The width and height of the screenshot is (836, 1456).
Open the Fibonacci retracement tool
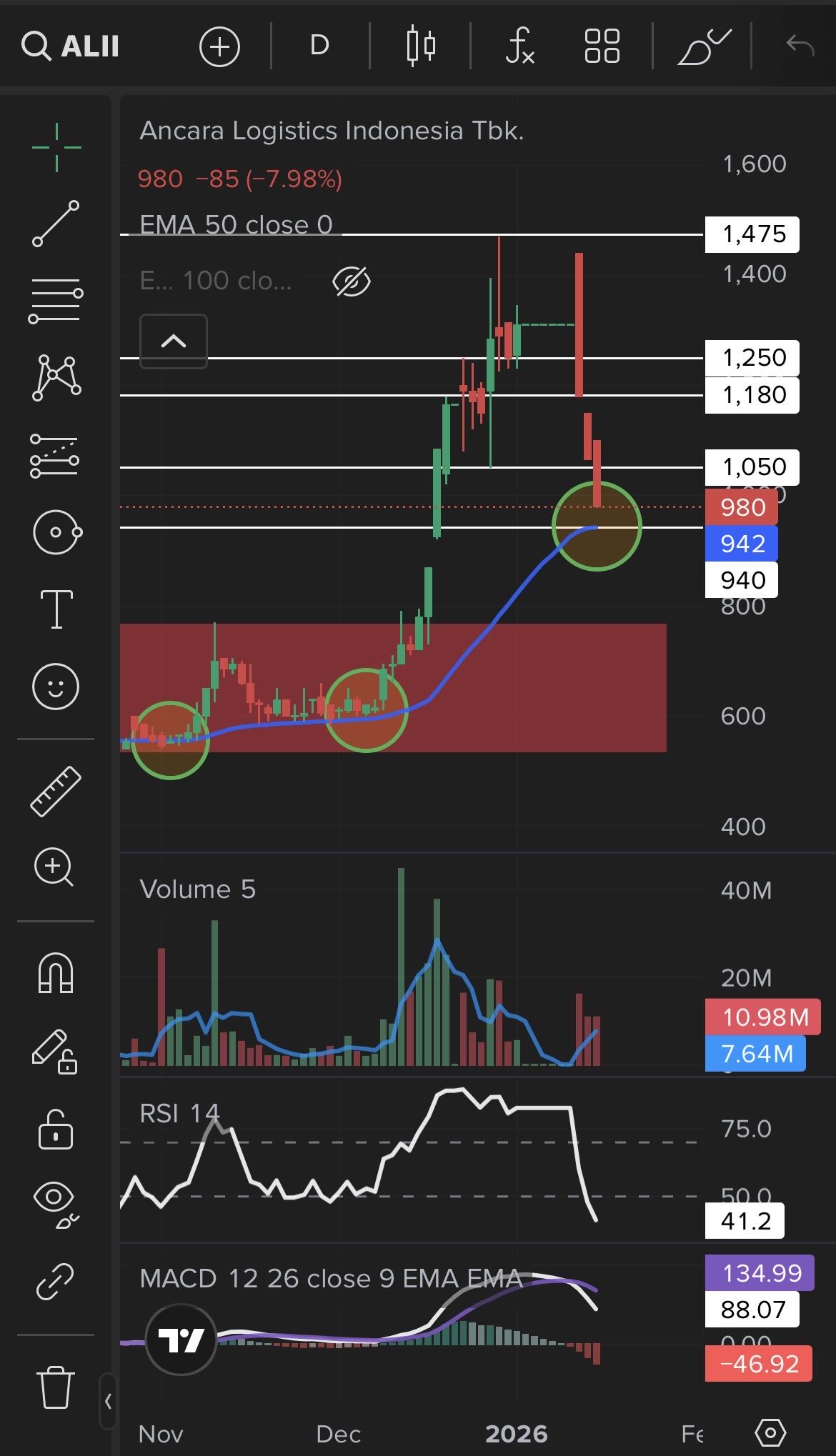coord(55,300)
